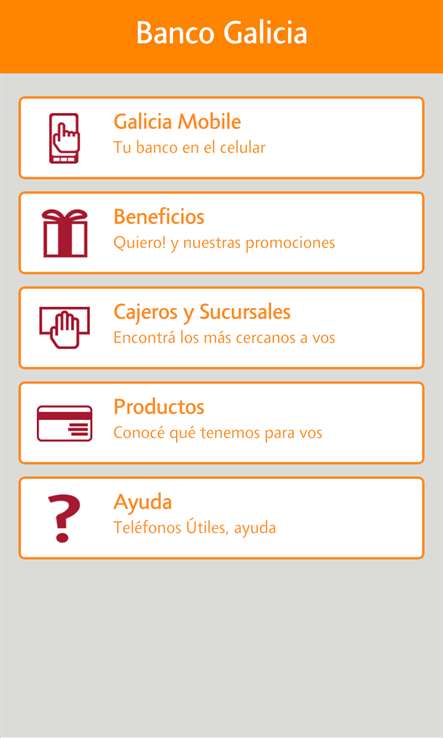Open the Productos section

221,423
